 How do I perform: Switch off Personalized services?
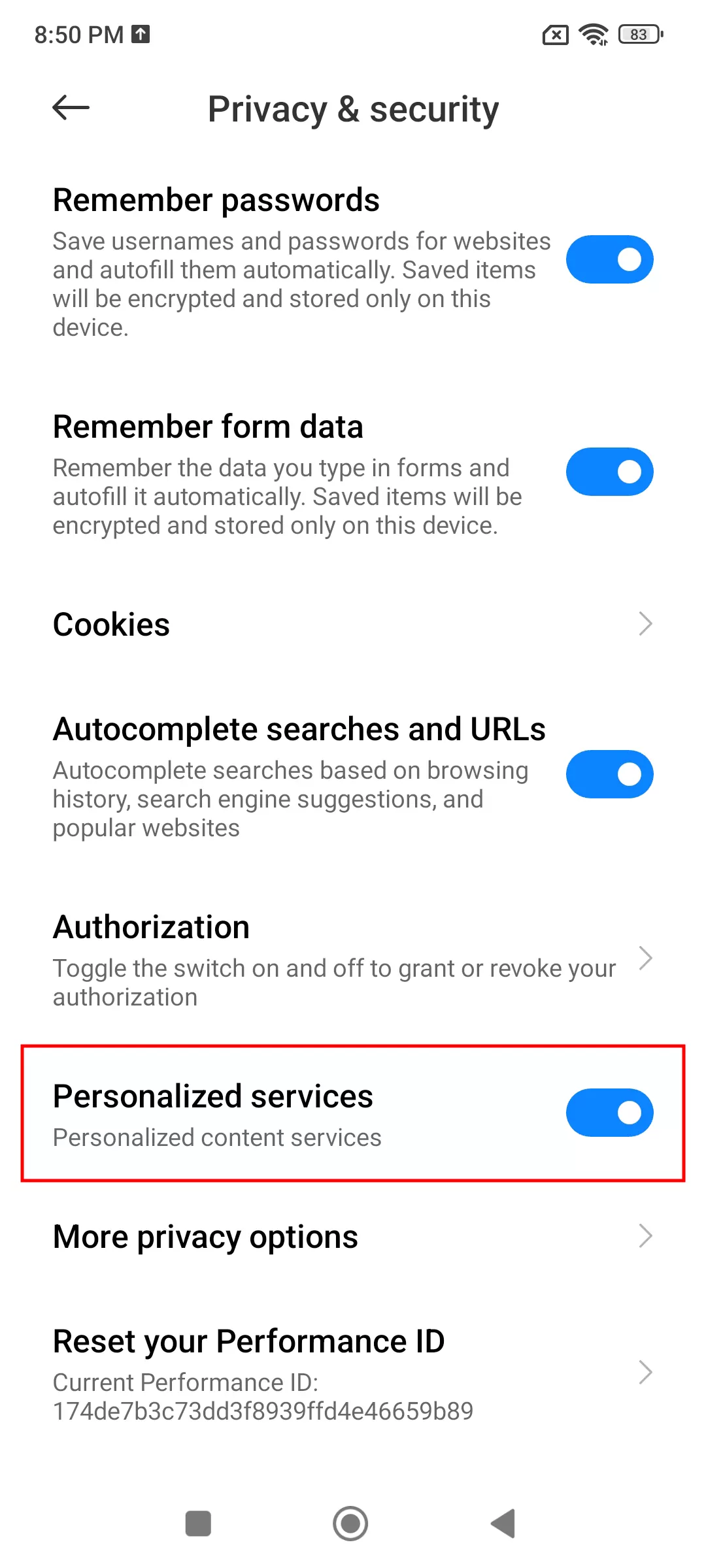pyautogui.click(x=609, y=1113)
